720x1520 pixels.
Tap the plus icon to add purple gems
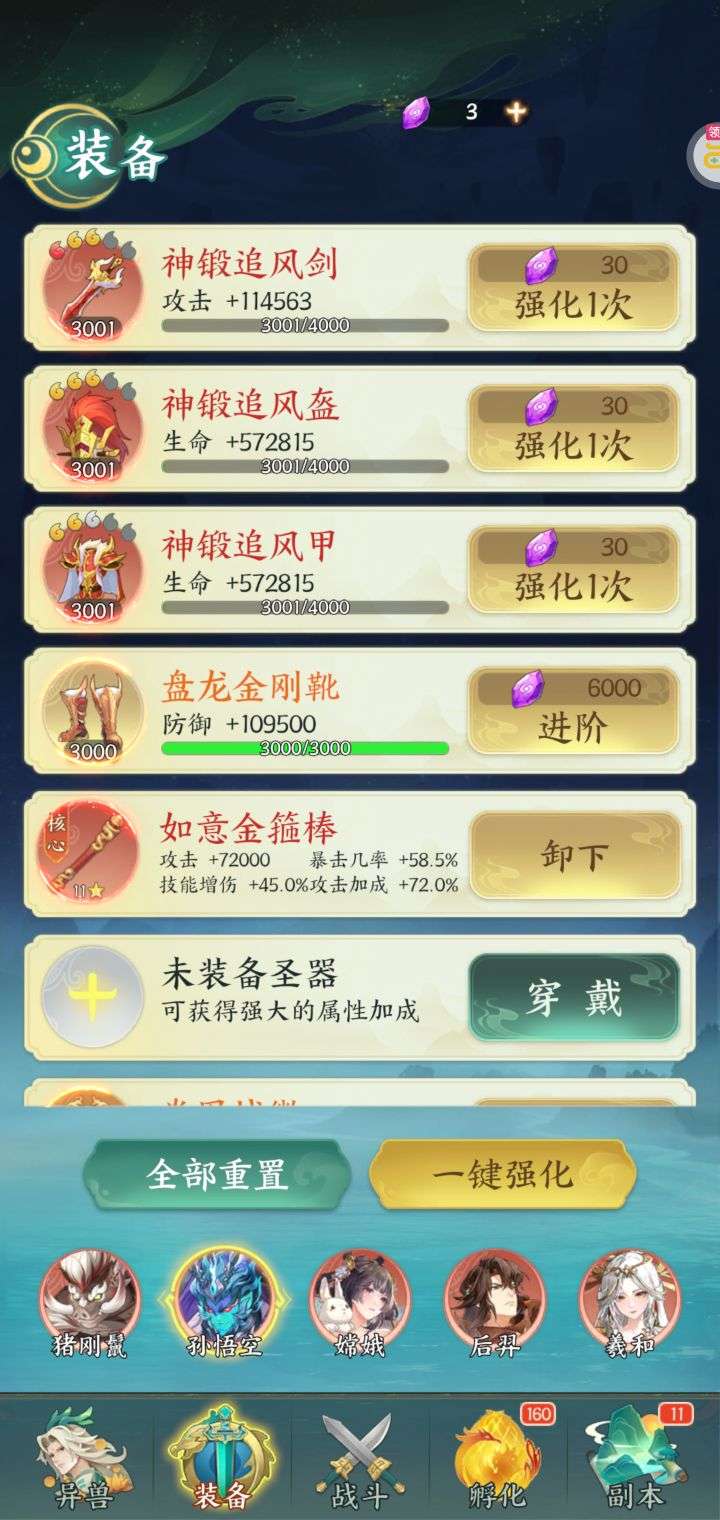pos(516,112)
